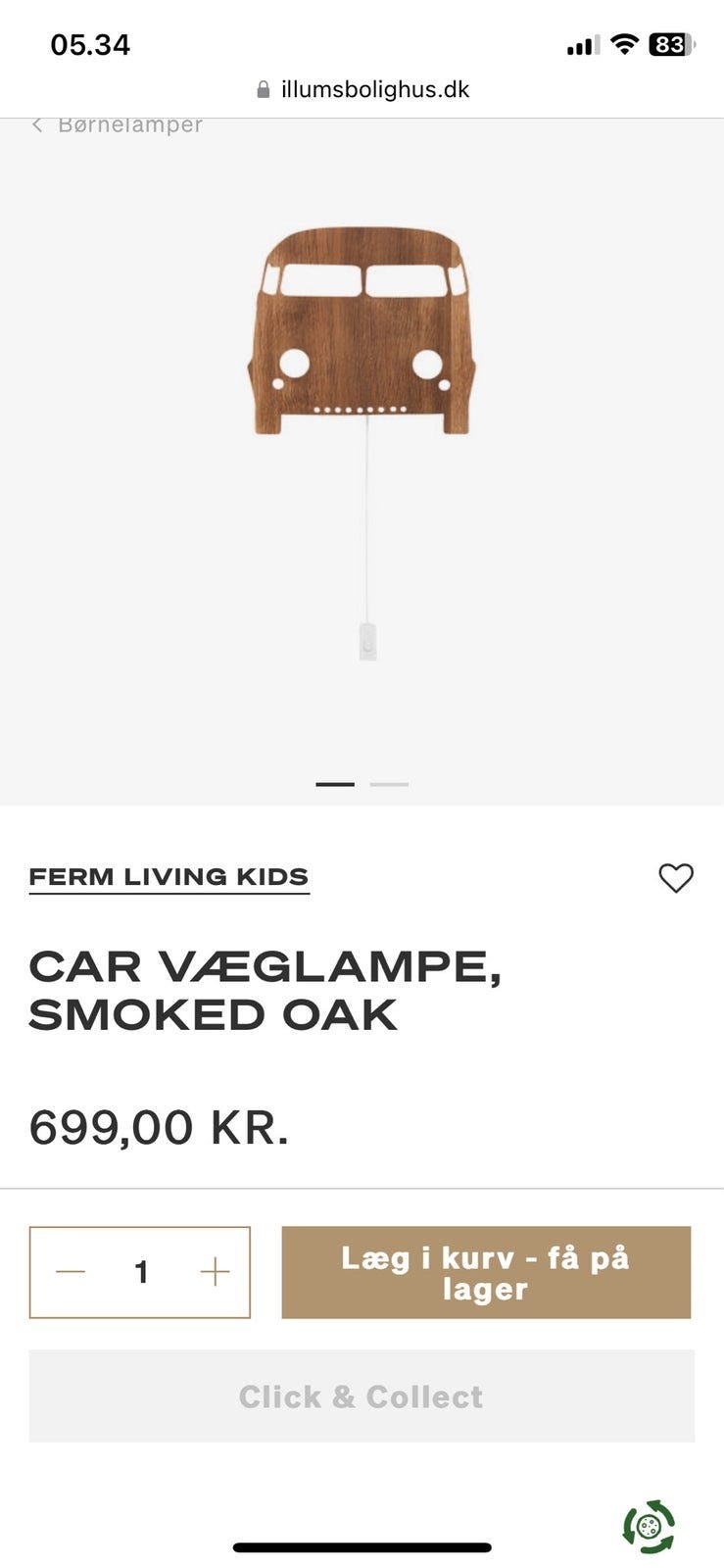This screenshot has height=1568, width=724.
Task: View the car wall lamp product image
Action: point(362,333)
